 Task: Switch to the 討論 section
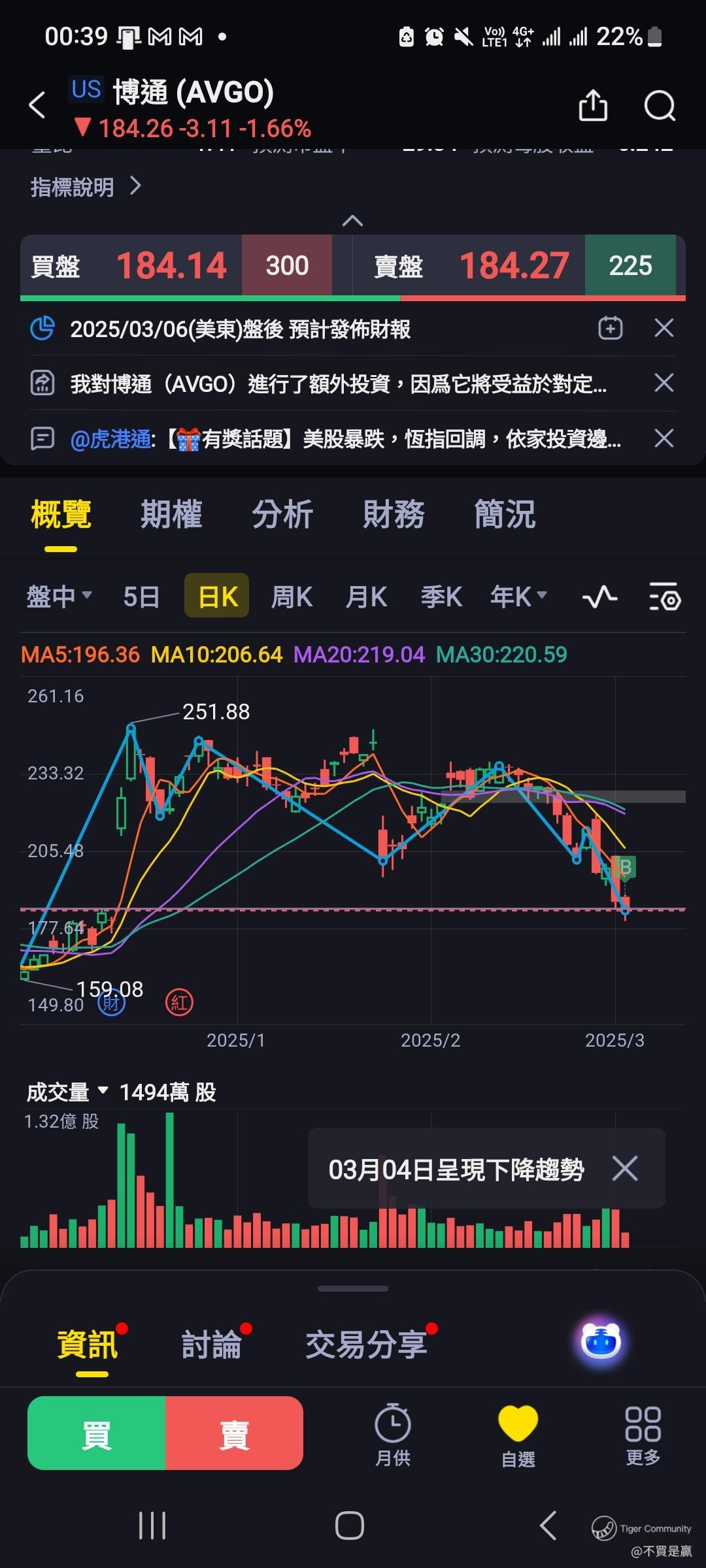pyautogui.click(x=211, y=1345)
